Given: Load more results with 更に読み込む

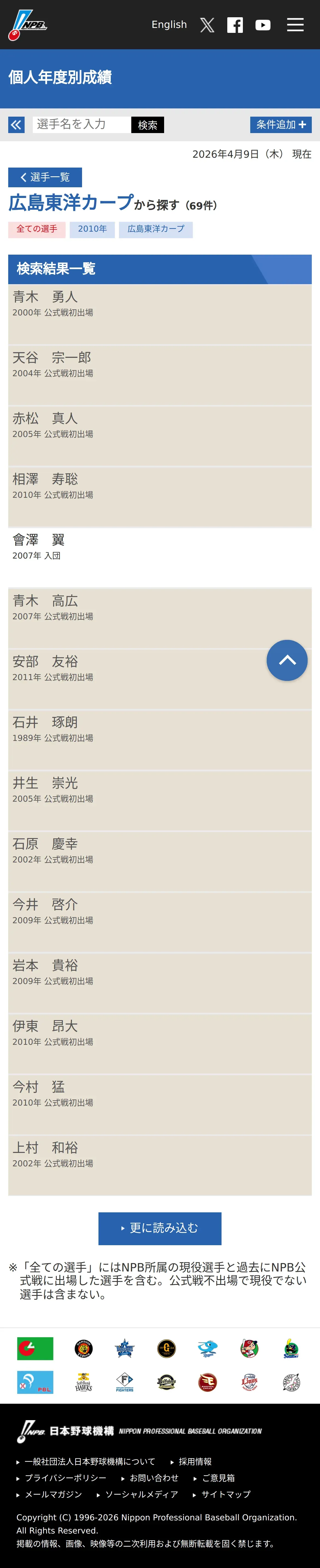Looking at the screenshot, I should 160,1228.
